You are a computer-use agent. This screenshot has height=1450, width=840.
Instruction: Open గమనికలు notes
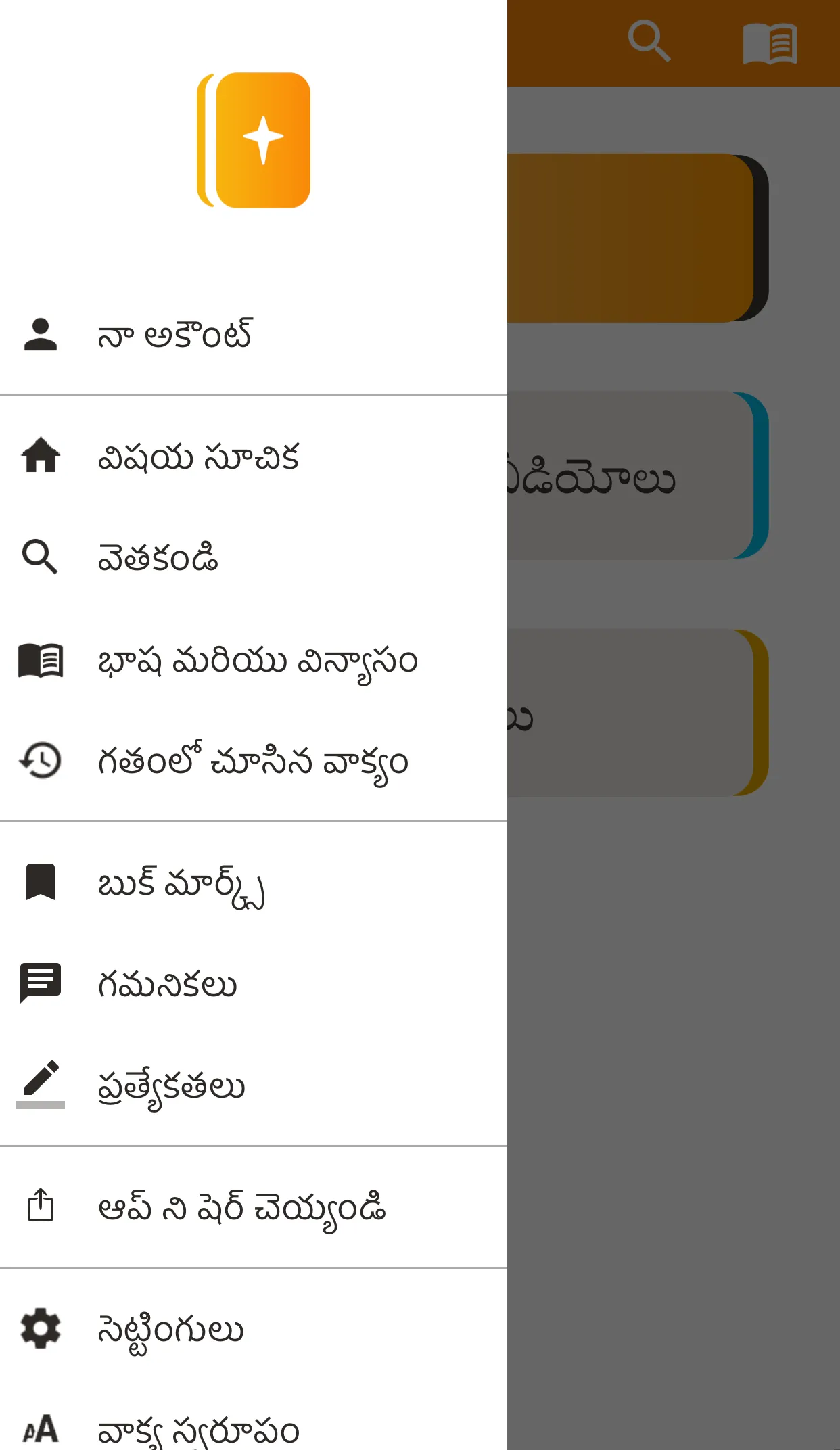254,984
